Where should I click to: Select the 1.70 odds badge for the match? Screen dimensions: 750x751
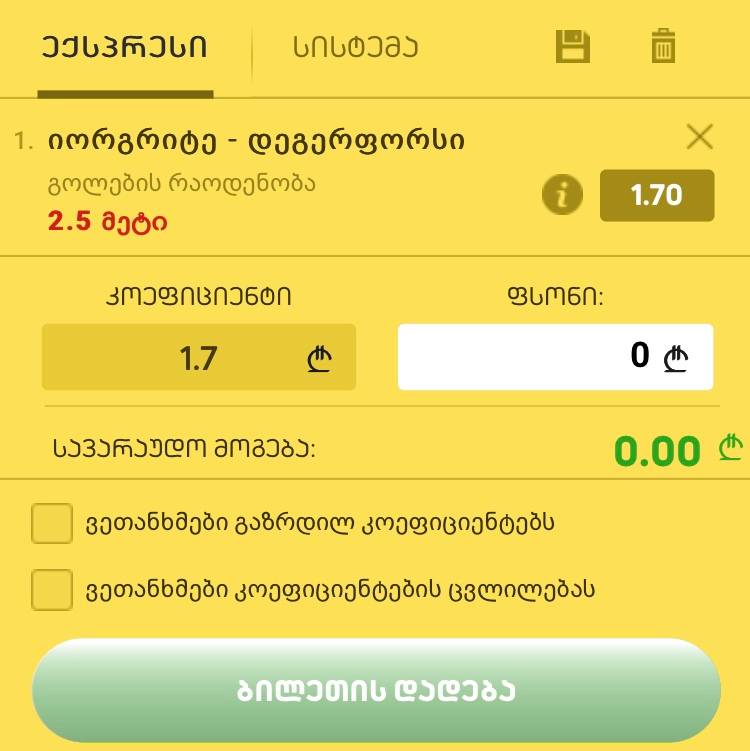tap(657, 196)
